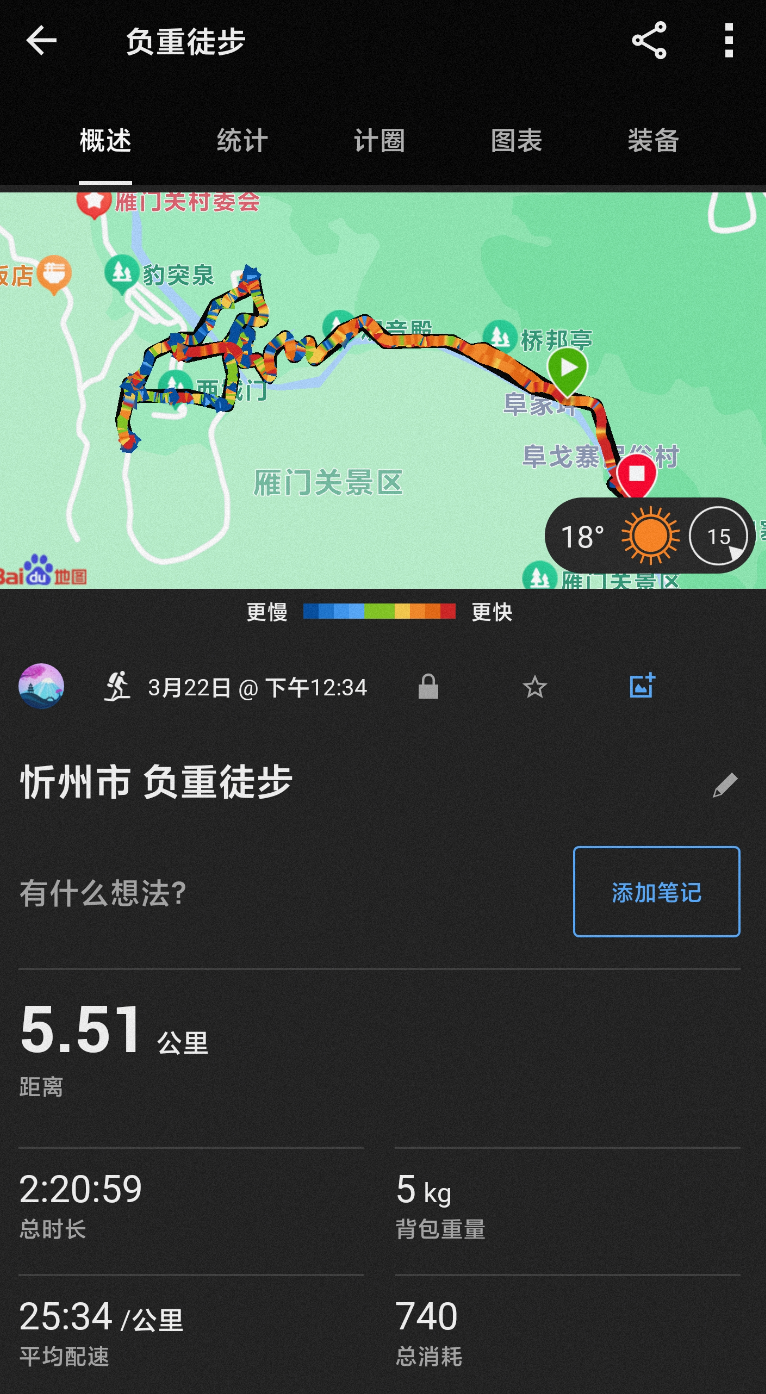Switch to the 计圈 tab

[379, 140]
